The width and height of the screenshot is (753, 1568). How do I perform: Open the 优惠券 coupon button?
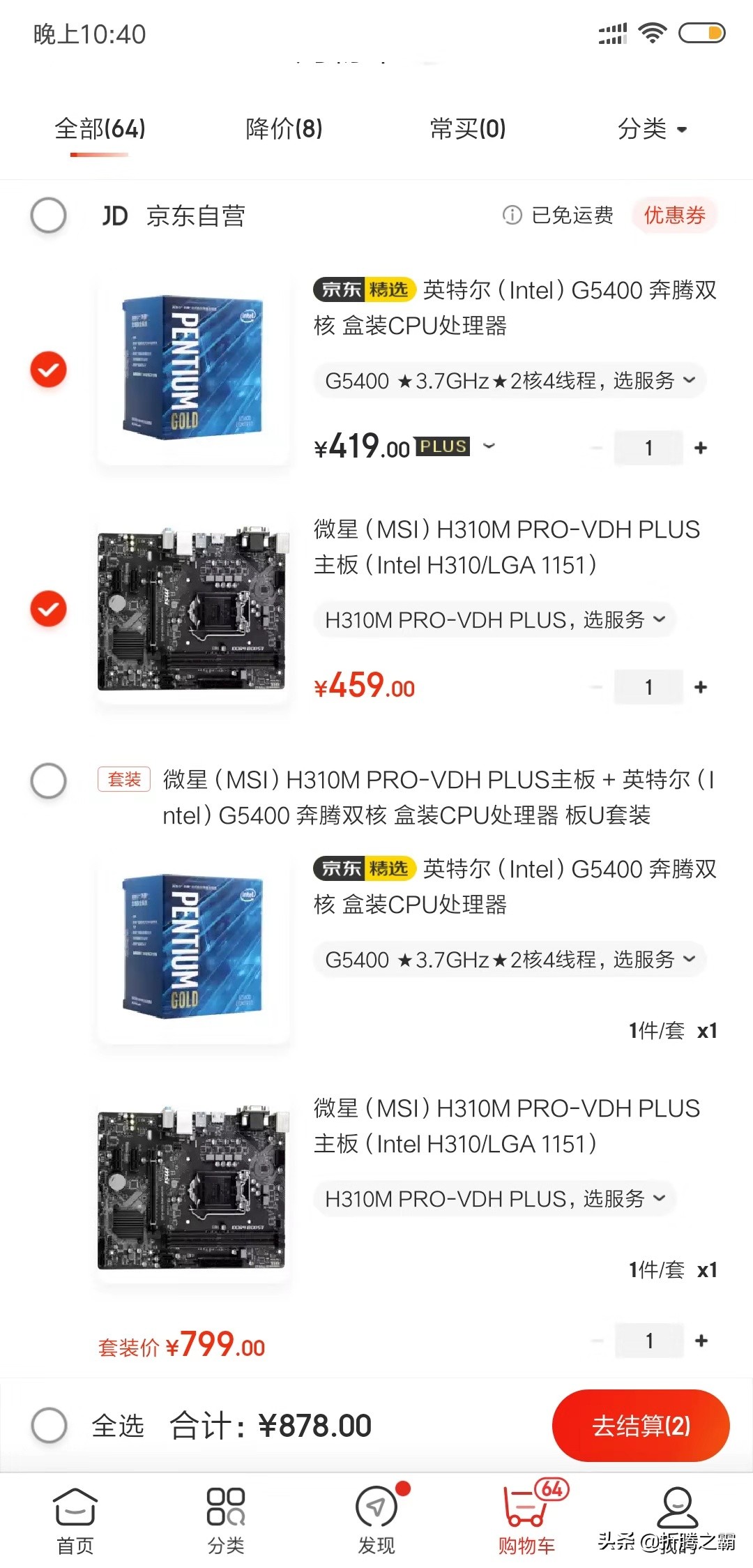click(674, 216)
